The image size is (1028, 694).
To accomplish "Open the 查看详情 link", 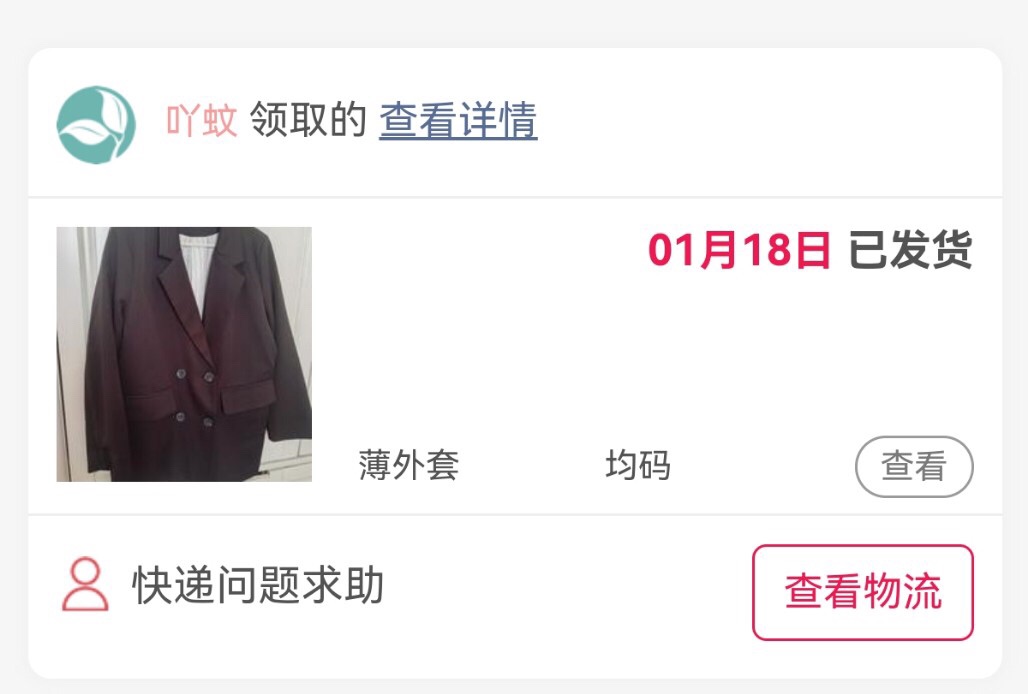I will coord(458,122).
